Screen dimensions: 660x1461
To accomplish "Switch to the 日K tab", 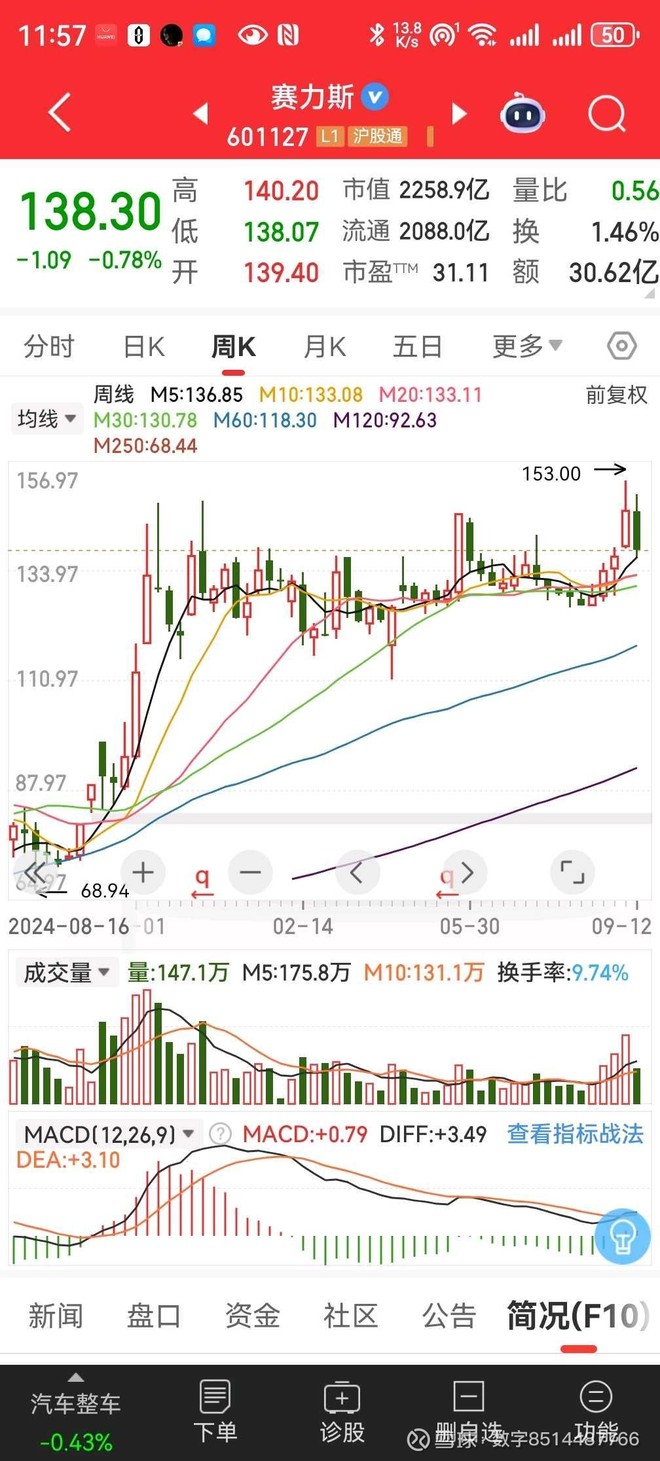I will [143, 347].
